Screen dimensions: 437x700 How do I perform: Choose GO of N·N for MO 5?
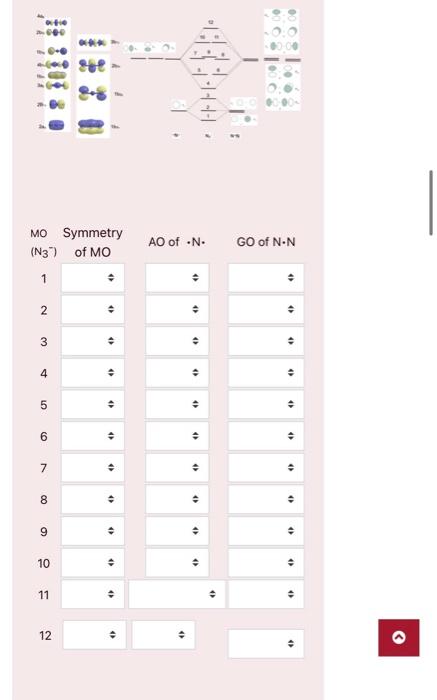click(266, 404)
